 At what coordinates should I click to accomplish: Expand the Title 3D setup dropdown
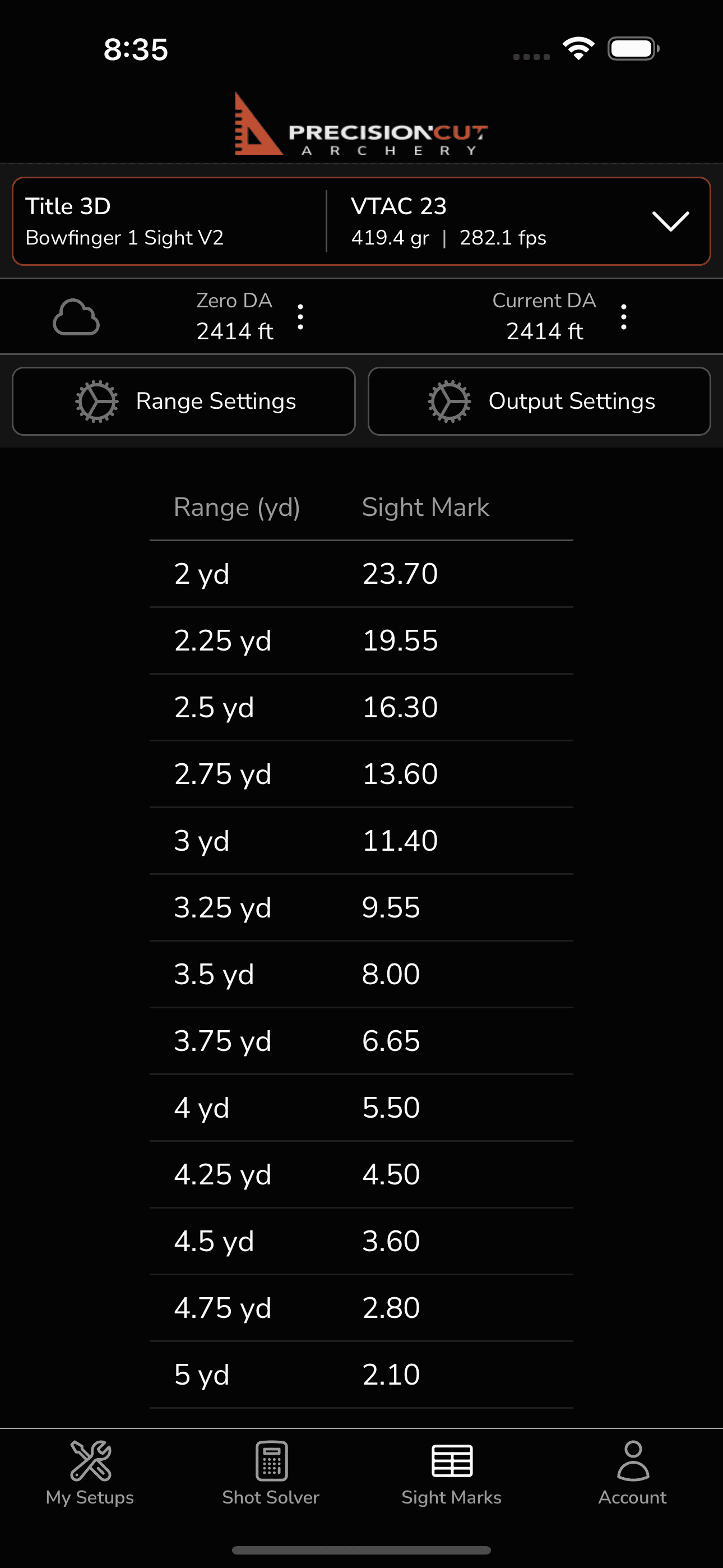click(x=670, y=221)
